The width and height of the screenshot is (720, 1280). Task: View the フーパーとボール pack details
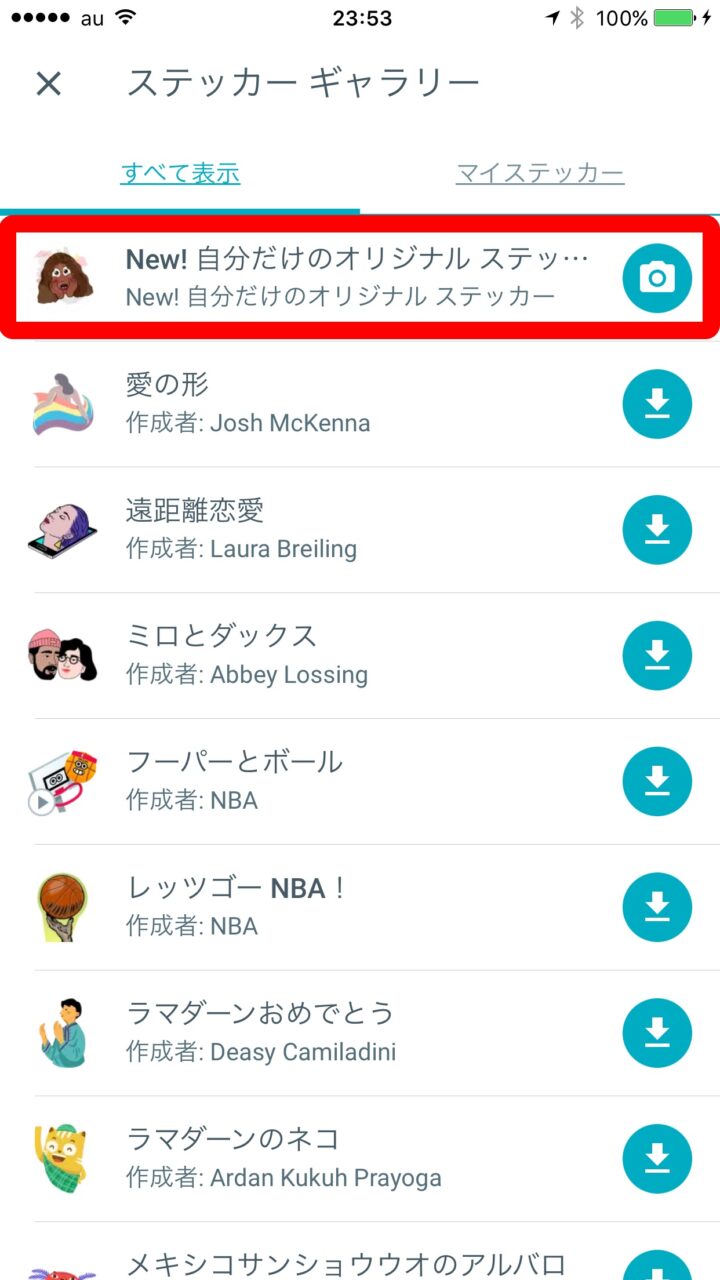click(x=300, y=782)
